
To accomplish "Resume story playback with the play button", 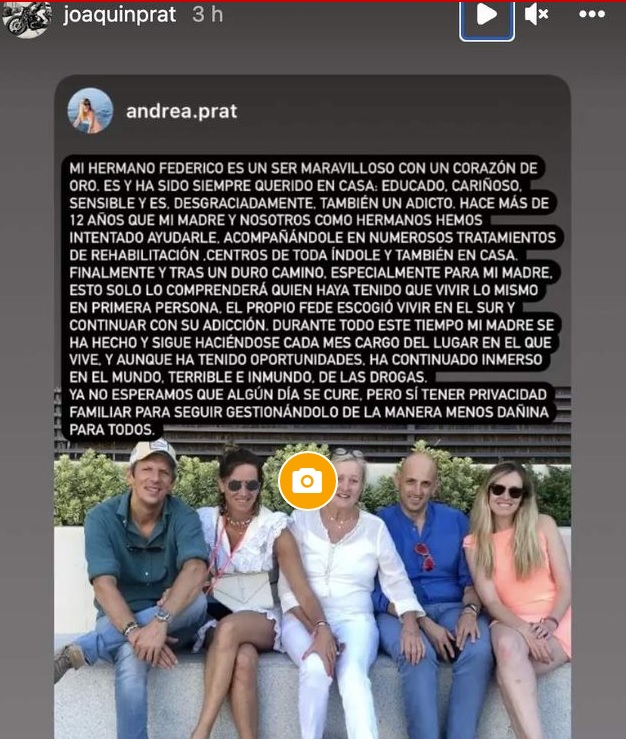I will point(487,15).
